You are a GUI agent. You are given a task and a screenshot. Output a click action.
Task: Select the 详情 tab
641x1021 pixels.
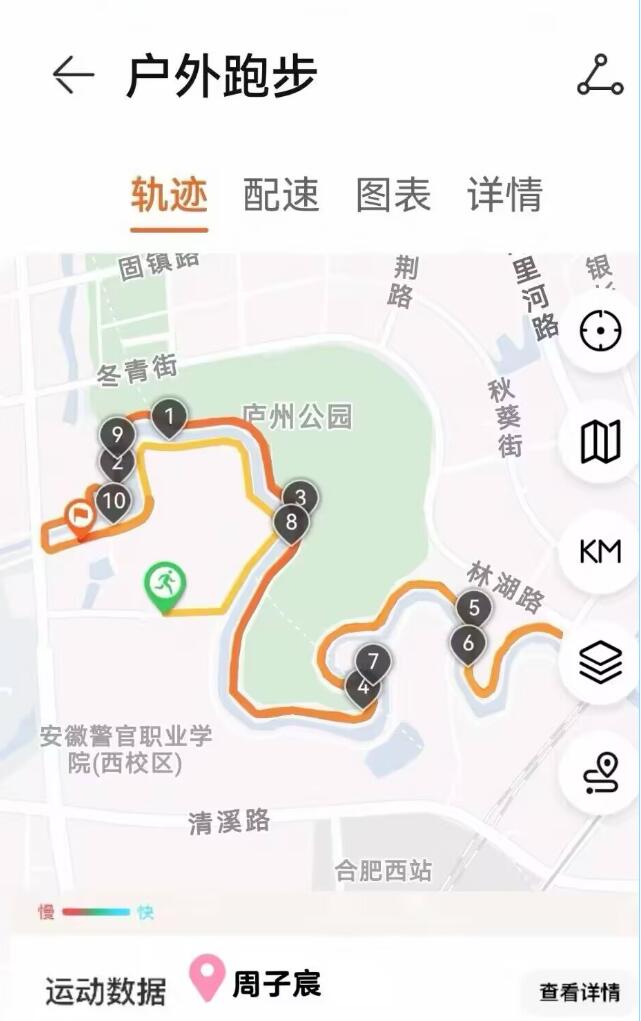[x=505, y=194]
